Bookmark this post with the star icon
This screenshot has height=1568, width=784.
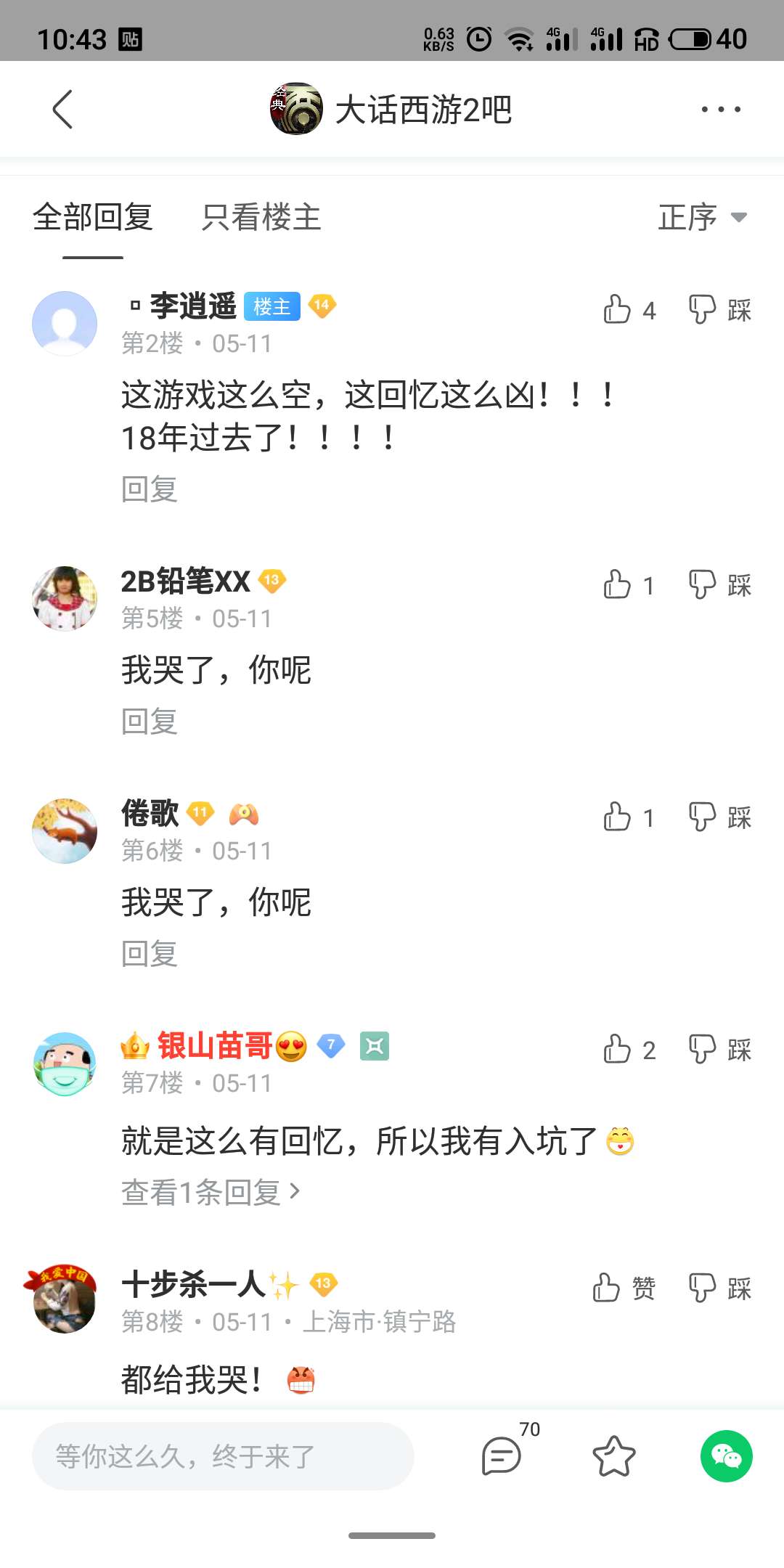pos(613,1456)
